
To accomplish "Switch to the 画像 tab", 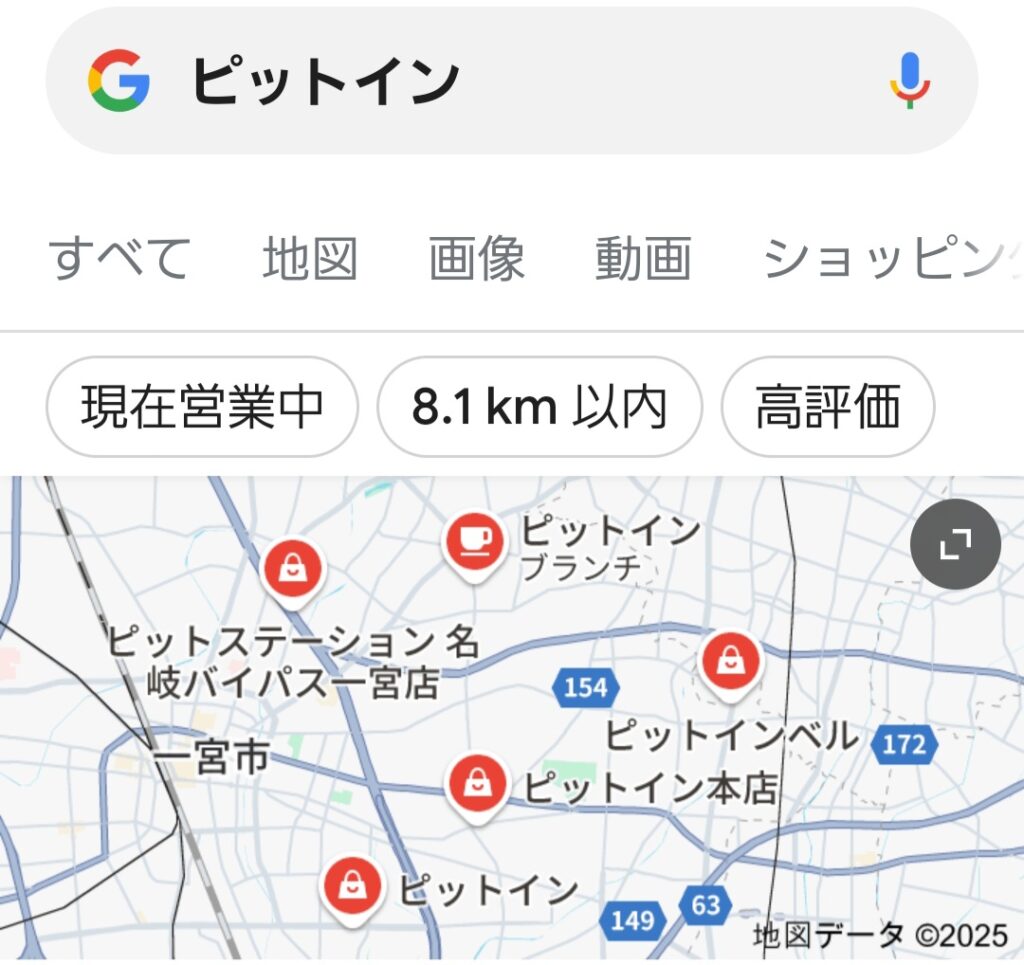I will coord(476,259).
